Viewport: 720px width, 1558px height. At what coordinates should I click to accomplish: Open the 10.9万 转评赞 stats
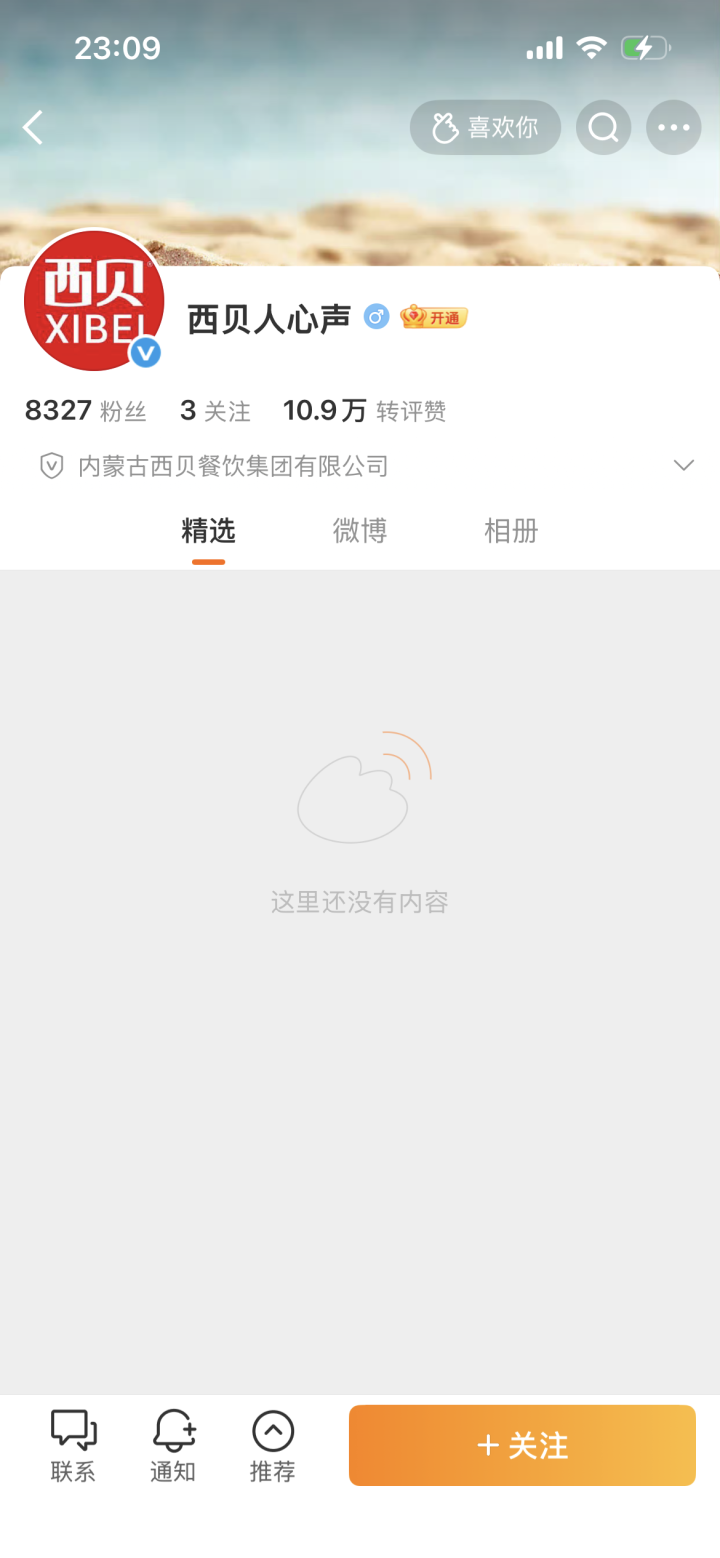[364, 411]
